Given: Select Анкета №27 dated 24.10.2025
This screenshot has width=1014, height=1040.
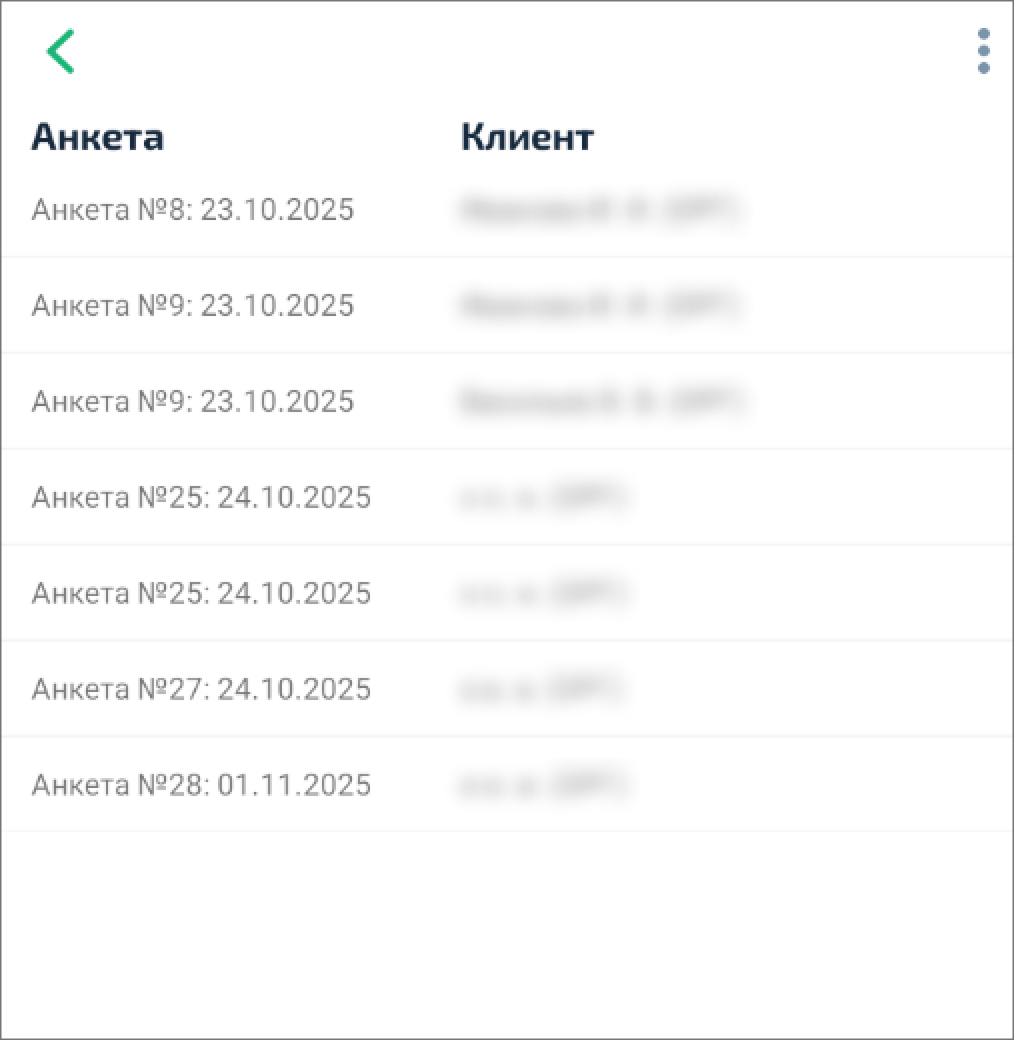Looking at the screenshot, I should (201, 689).
